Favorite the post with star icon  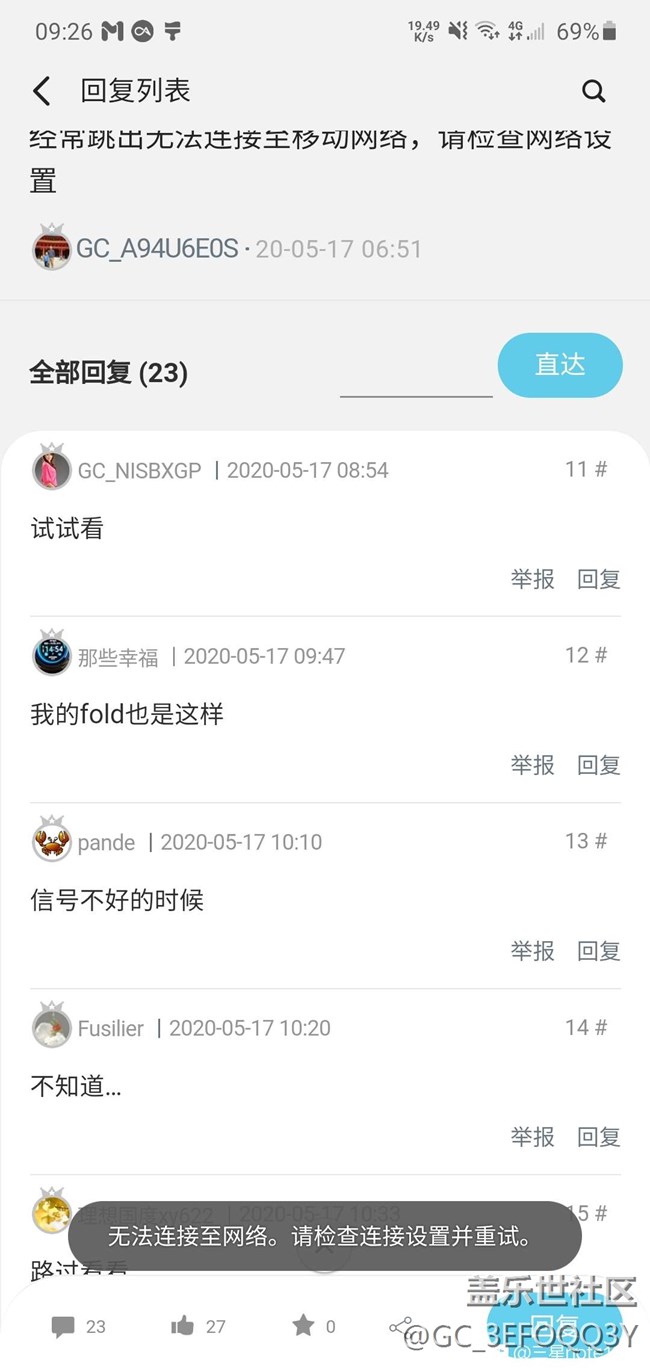point(303,1325)
